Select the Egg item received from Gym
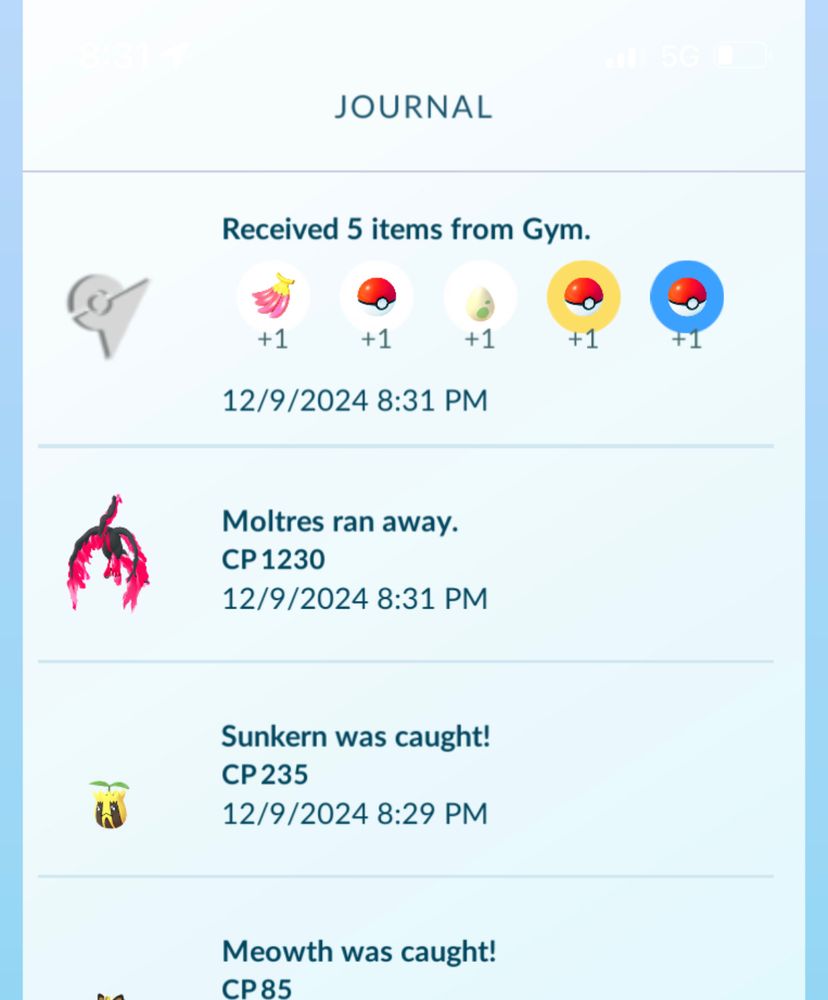Image resolution: width=828 pixels, height=1000 pixels. pyautogui.click(x=480, y=296)
